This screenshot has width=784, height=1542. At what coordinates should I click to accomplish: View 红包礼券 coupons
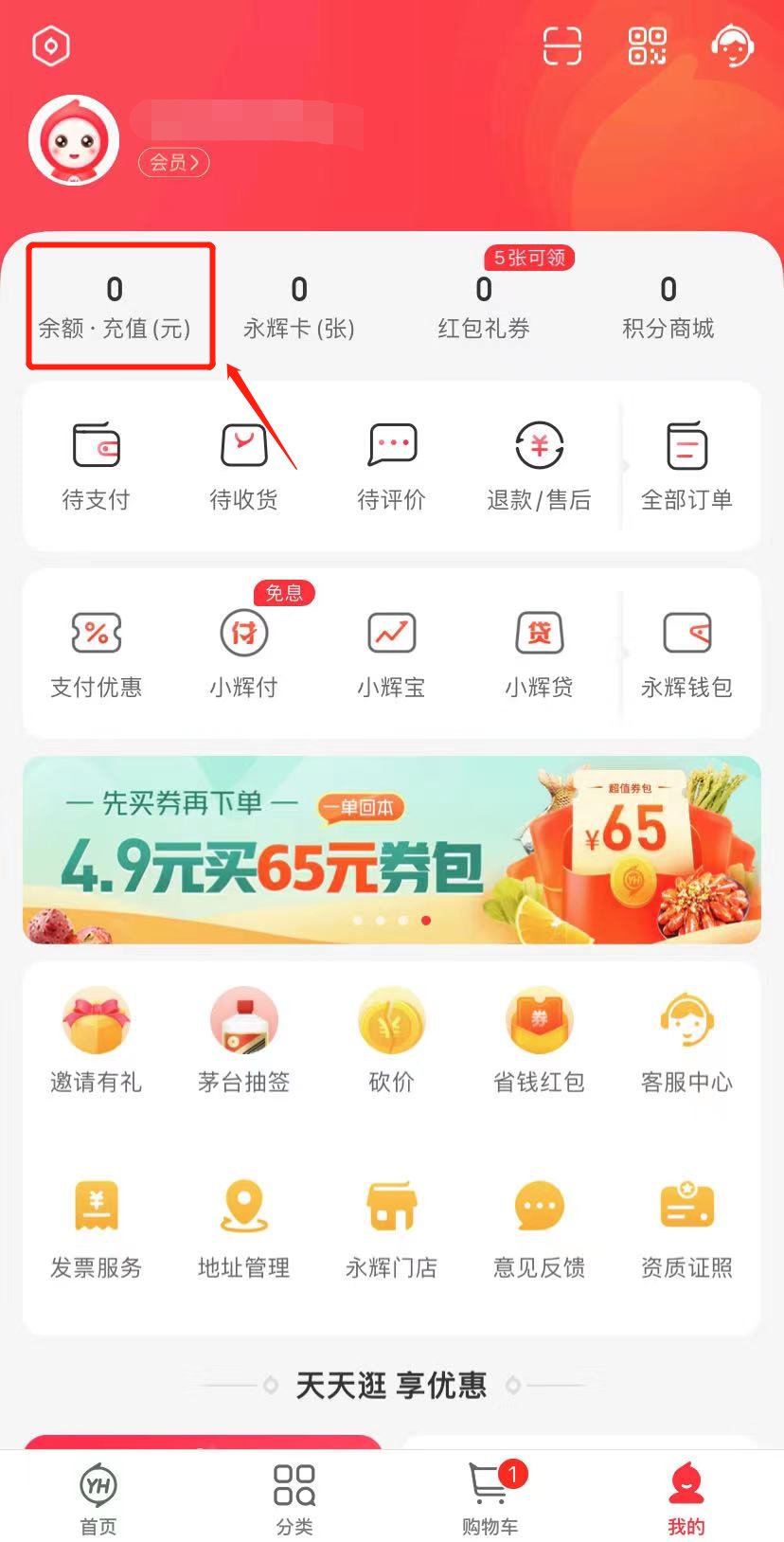point(484,307)
